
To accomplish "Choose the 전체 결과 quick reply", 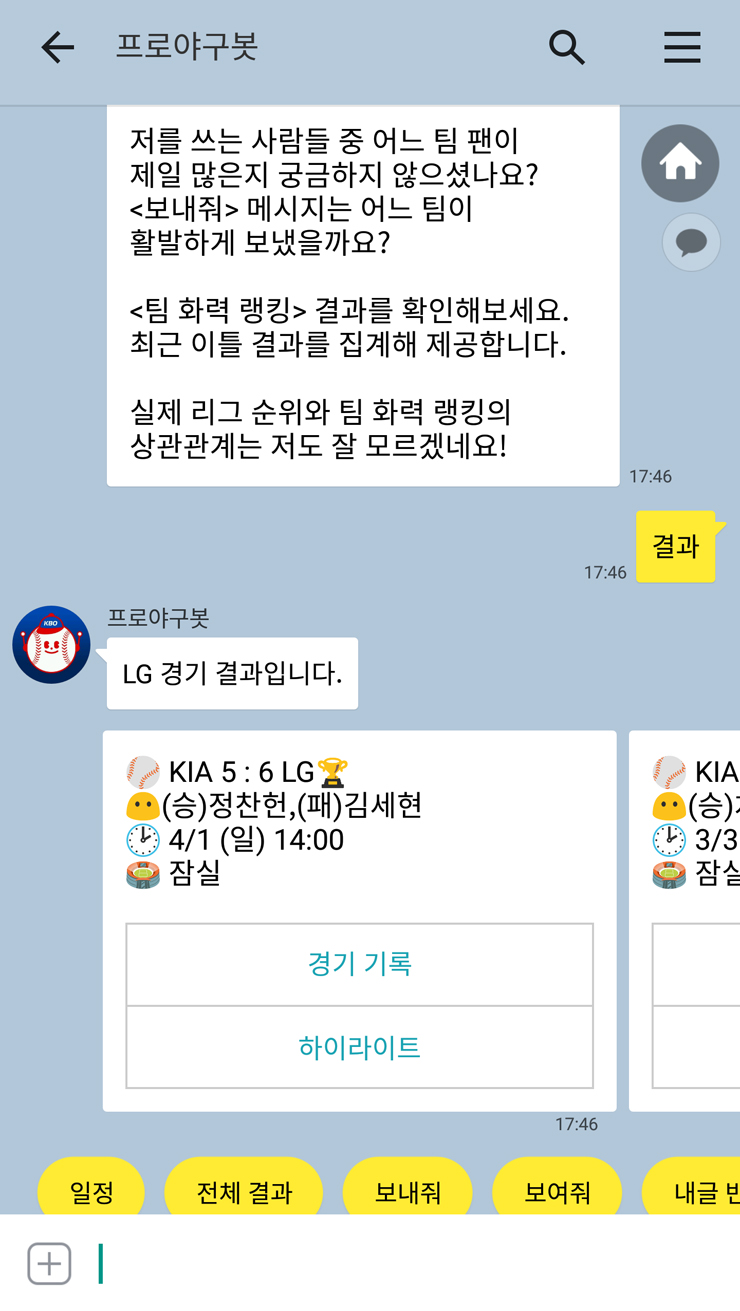I will tap(244, 1192).
